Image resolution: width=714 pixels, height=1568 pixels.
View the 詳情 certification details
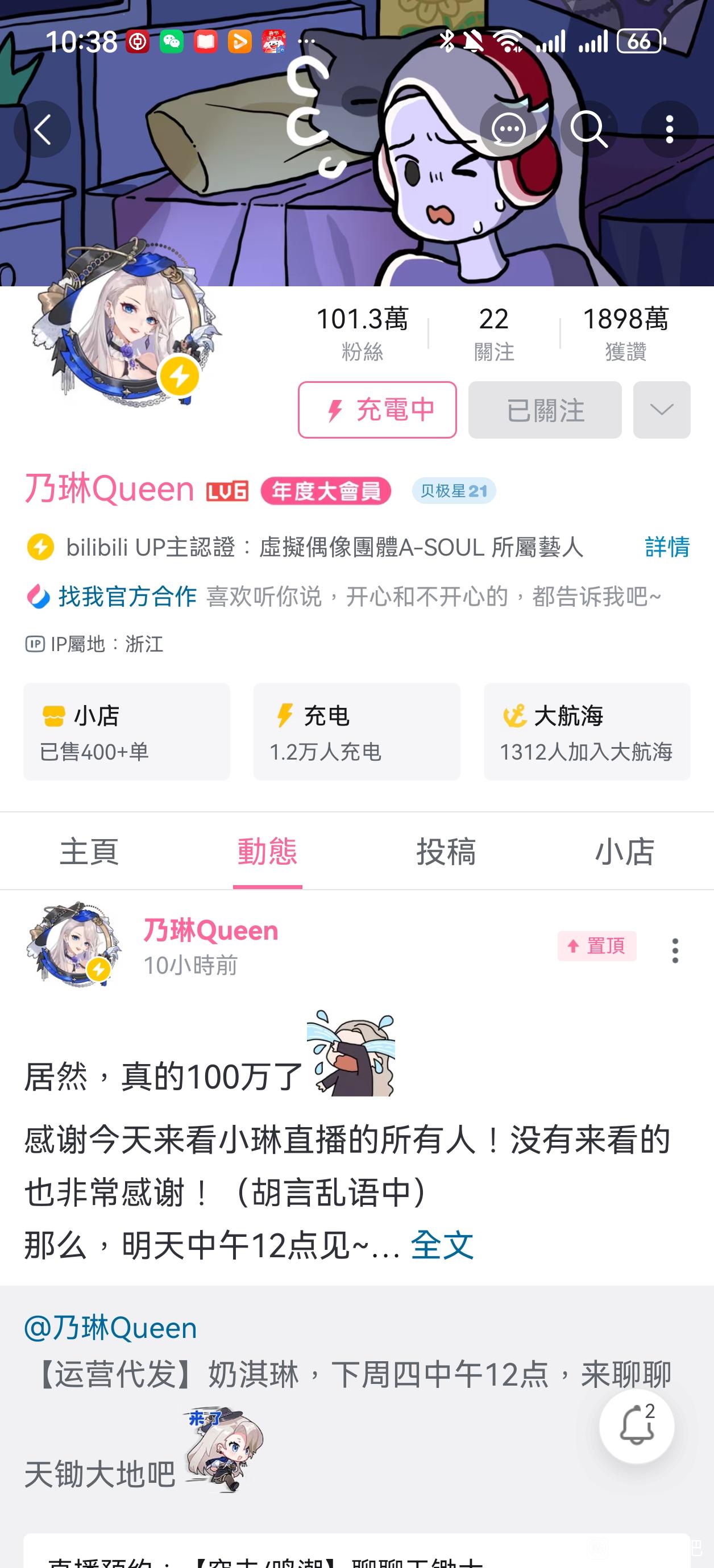[667, 547]
